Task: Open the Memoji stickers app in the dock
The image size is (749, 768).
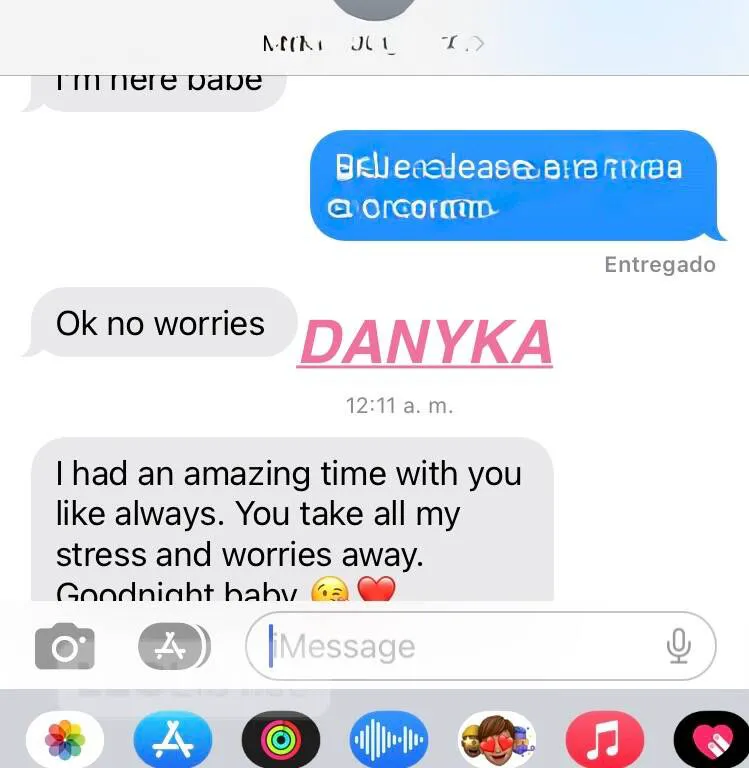Action: (496, 739)
